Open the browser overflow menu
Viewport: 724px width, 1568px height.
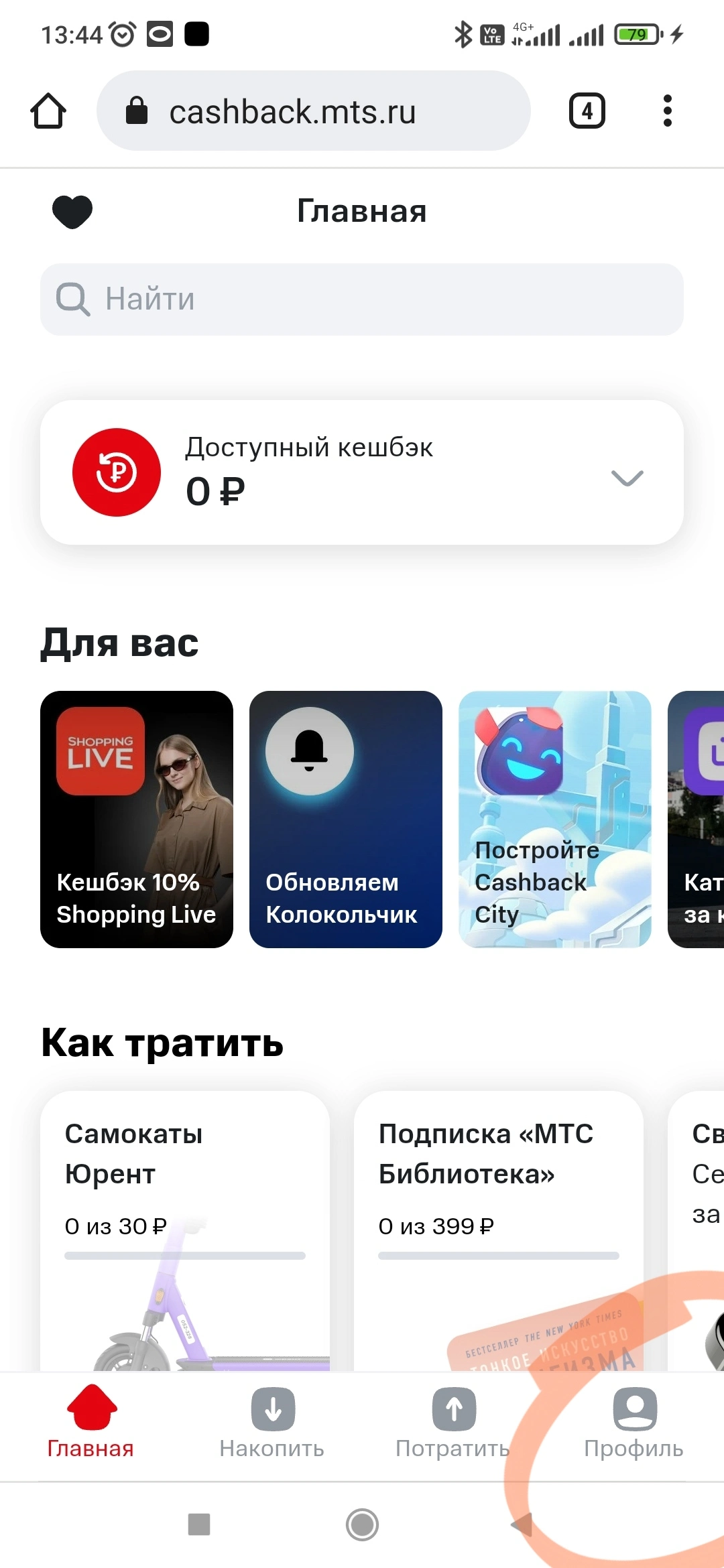tap(667, 111)
